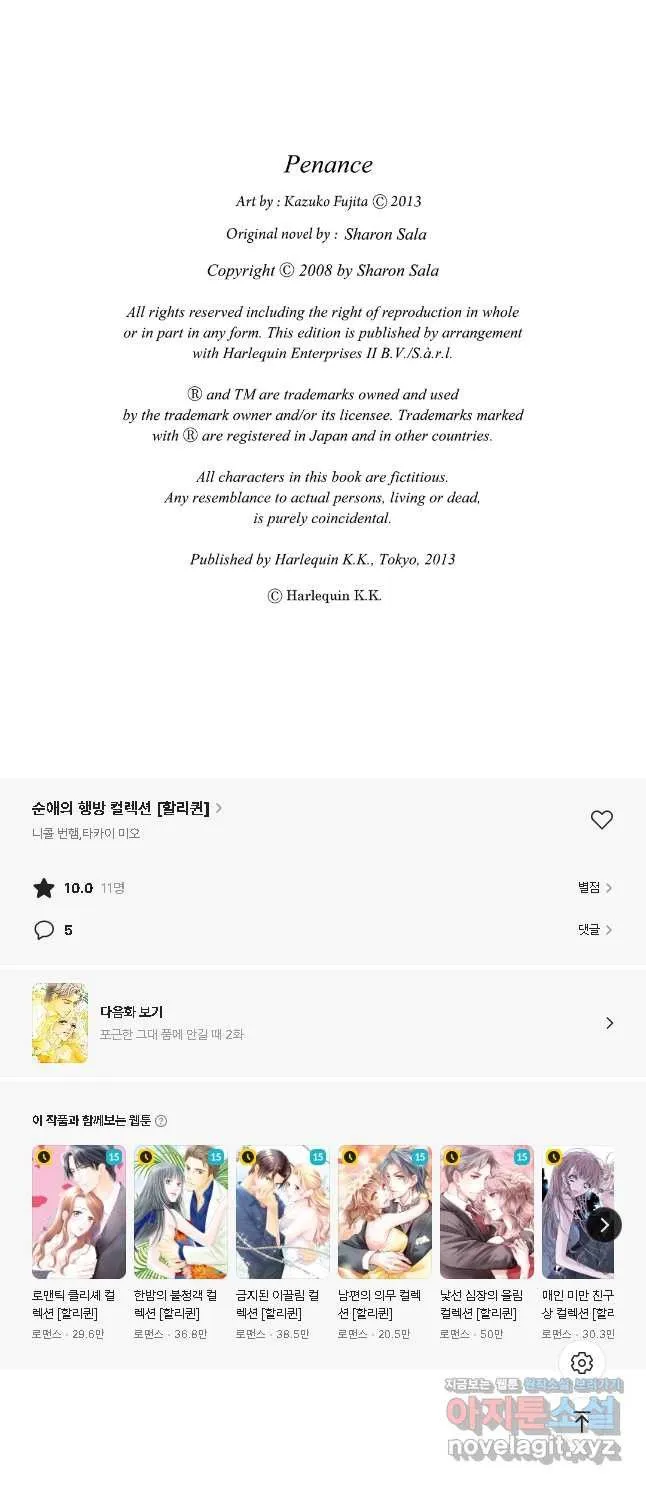The image size is (646, 1485).
Task: Jump back to top with arrow button
Action: 582,1422
